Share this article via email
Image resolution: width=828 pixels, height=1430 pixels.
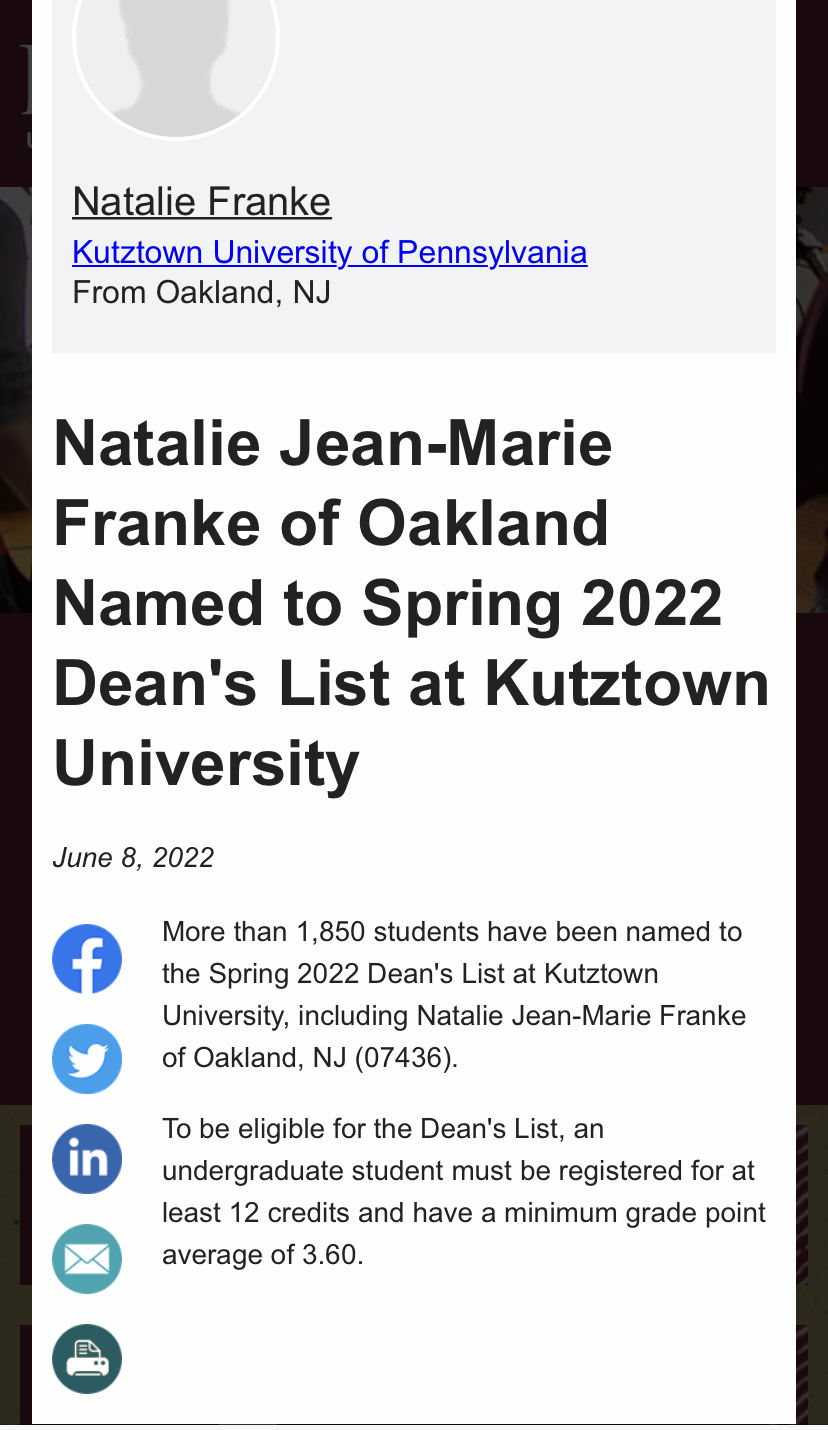(x=87, y=1259)
